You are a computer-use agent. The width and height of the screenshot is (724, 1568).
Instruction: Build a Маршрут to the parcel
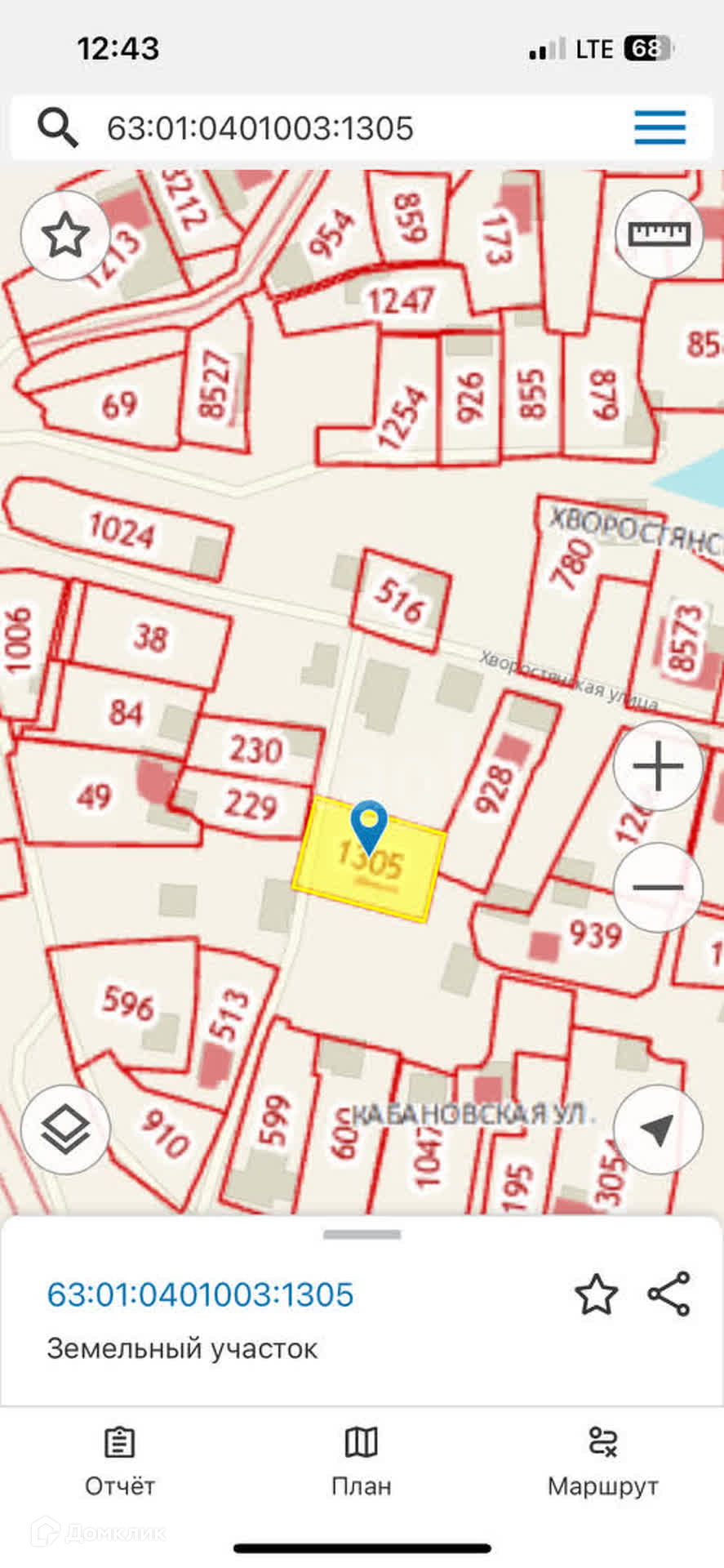coord(602,1462)
